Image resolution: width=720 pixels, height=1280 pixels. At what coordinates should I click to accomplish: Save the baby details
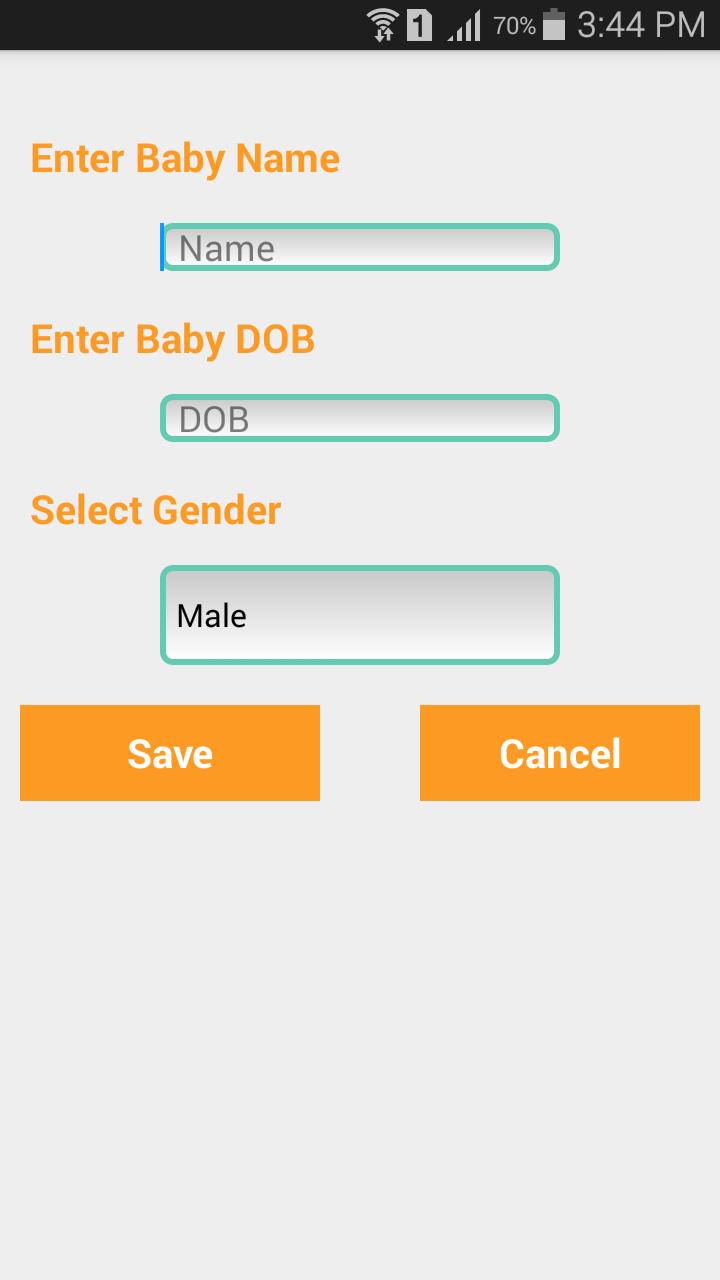(x=170, y=753)
